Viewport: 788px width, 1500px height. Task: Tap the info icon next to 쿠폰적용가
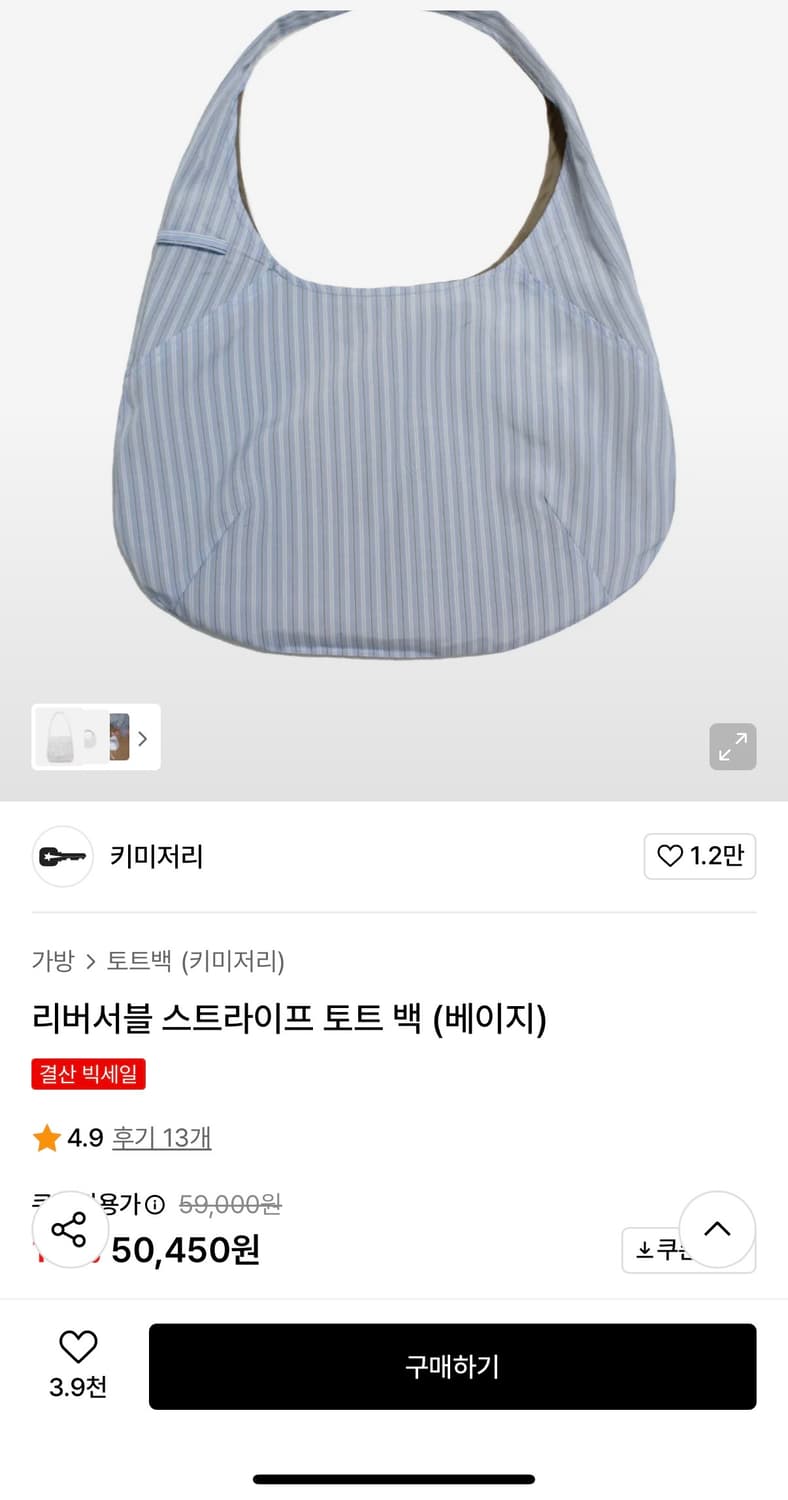click(156, 1204)
